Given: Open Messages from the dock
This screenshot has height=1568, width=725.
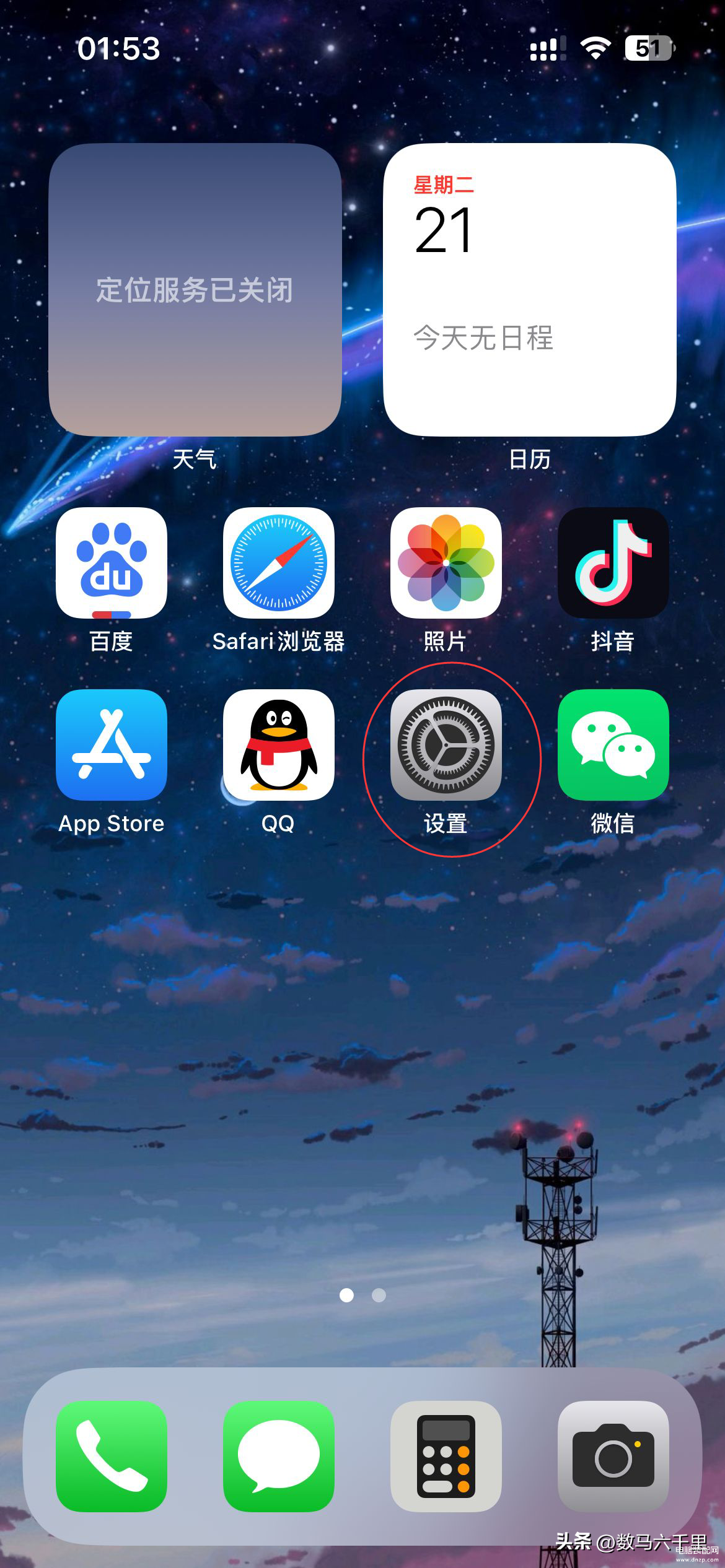Looking at the screenshot, I should tap(279, 1457).
